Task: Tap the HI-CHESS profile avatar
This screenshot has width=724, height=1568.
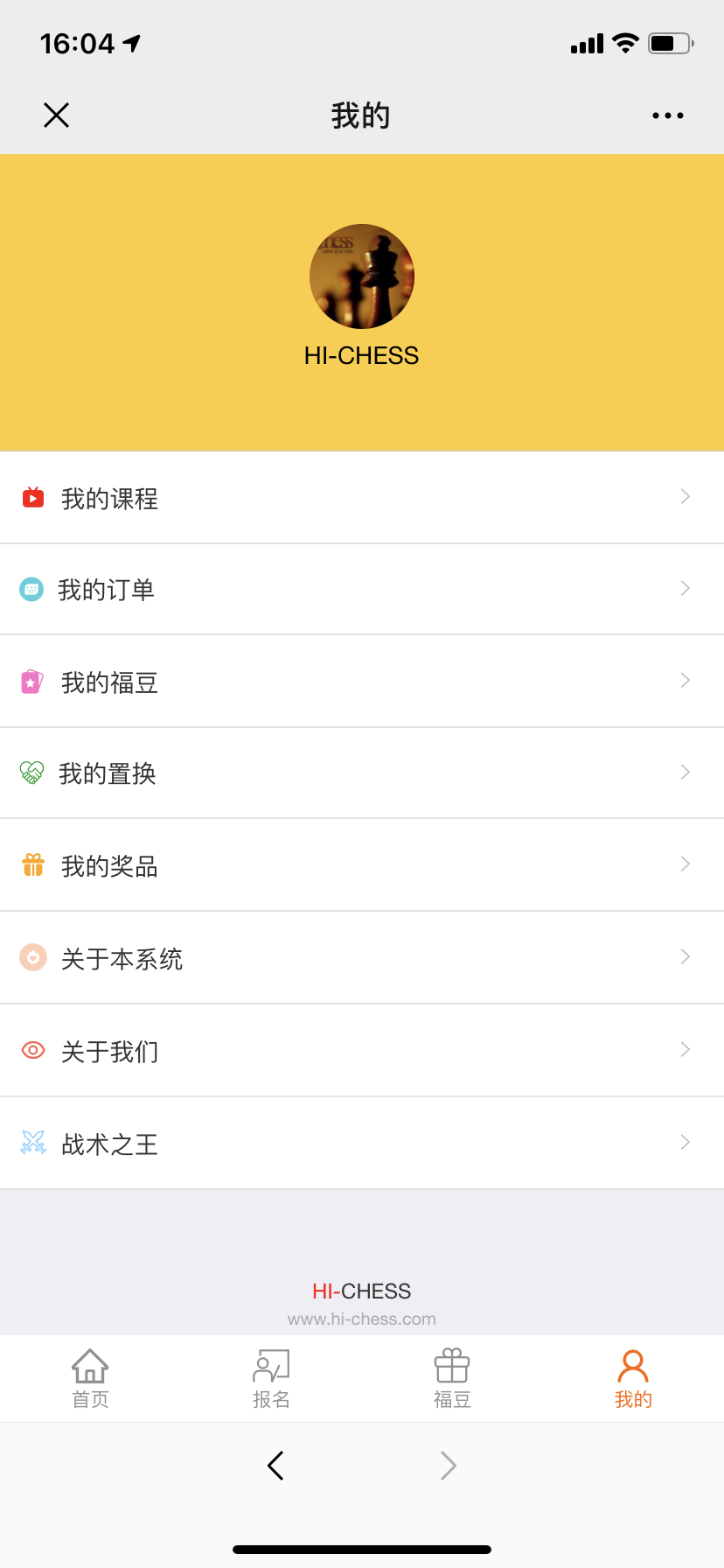Action: point(362,276)
